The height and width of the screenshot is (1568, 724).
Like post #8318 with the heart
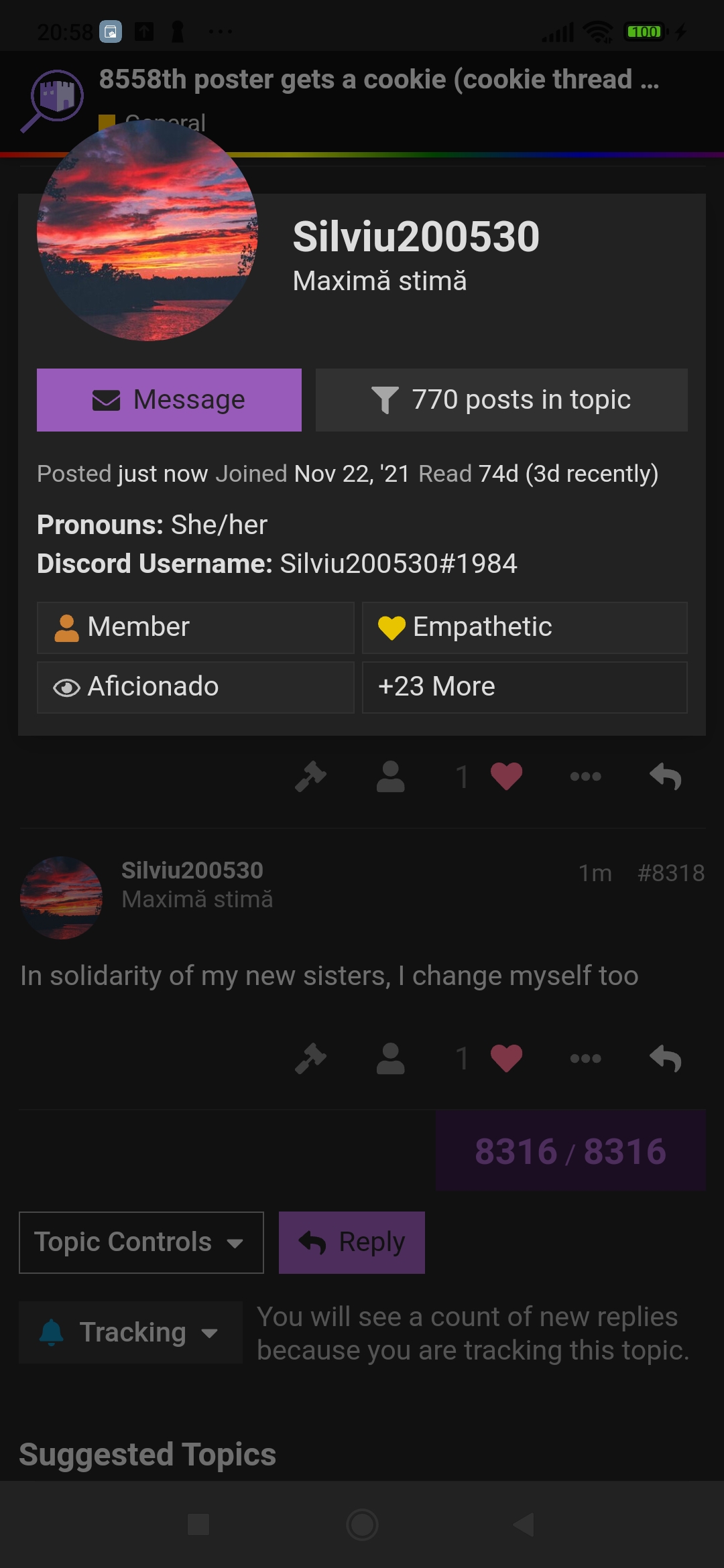[x=506, y=1059]
